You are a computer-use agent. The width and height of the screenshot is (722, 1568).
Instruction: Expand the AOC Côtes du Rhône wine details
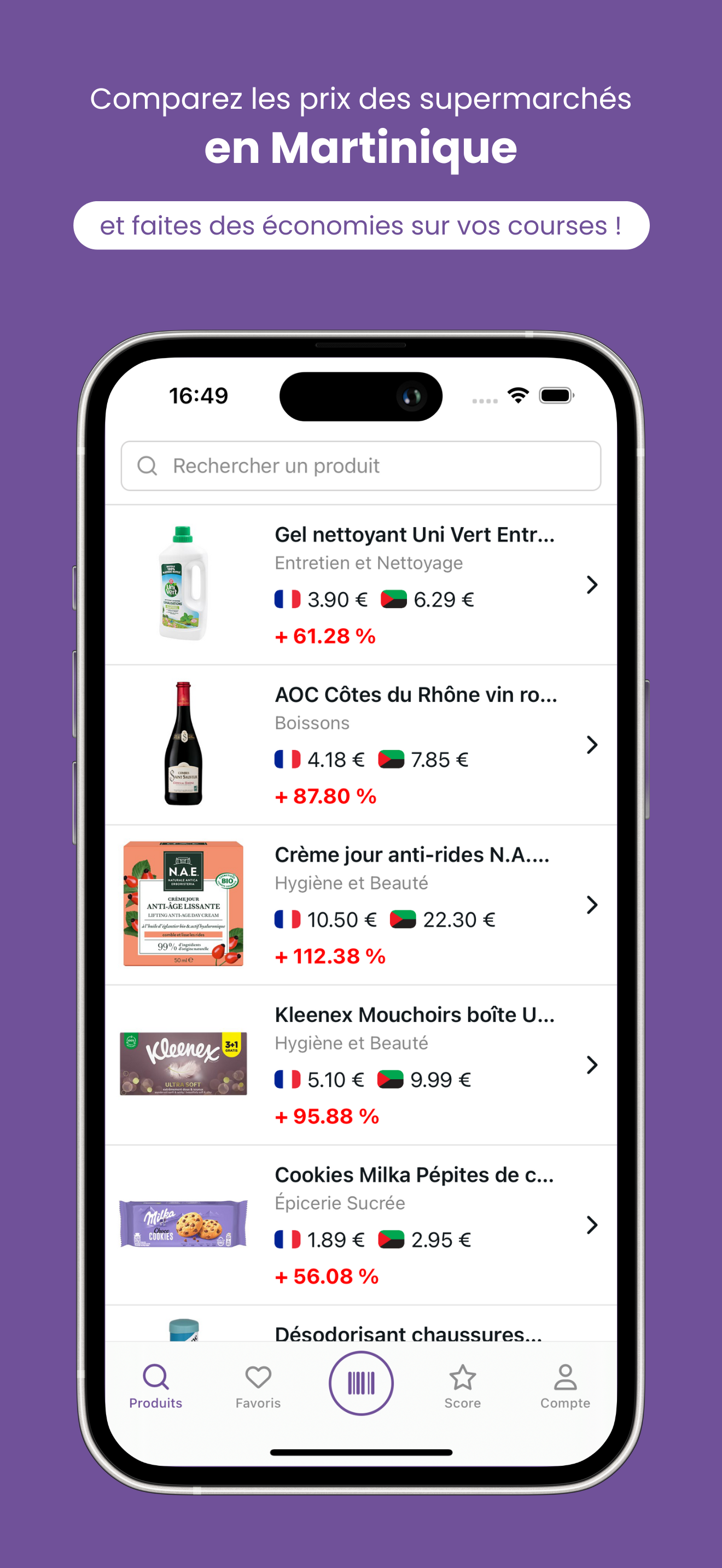coord(591,746)
